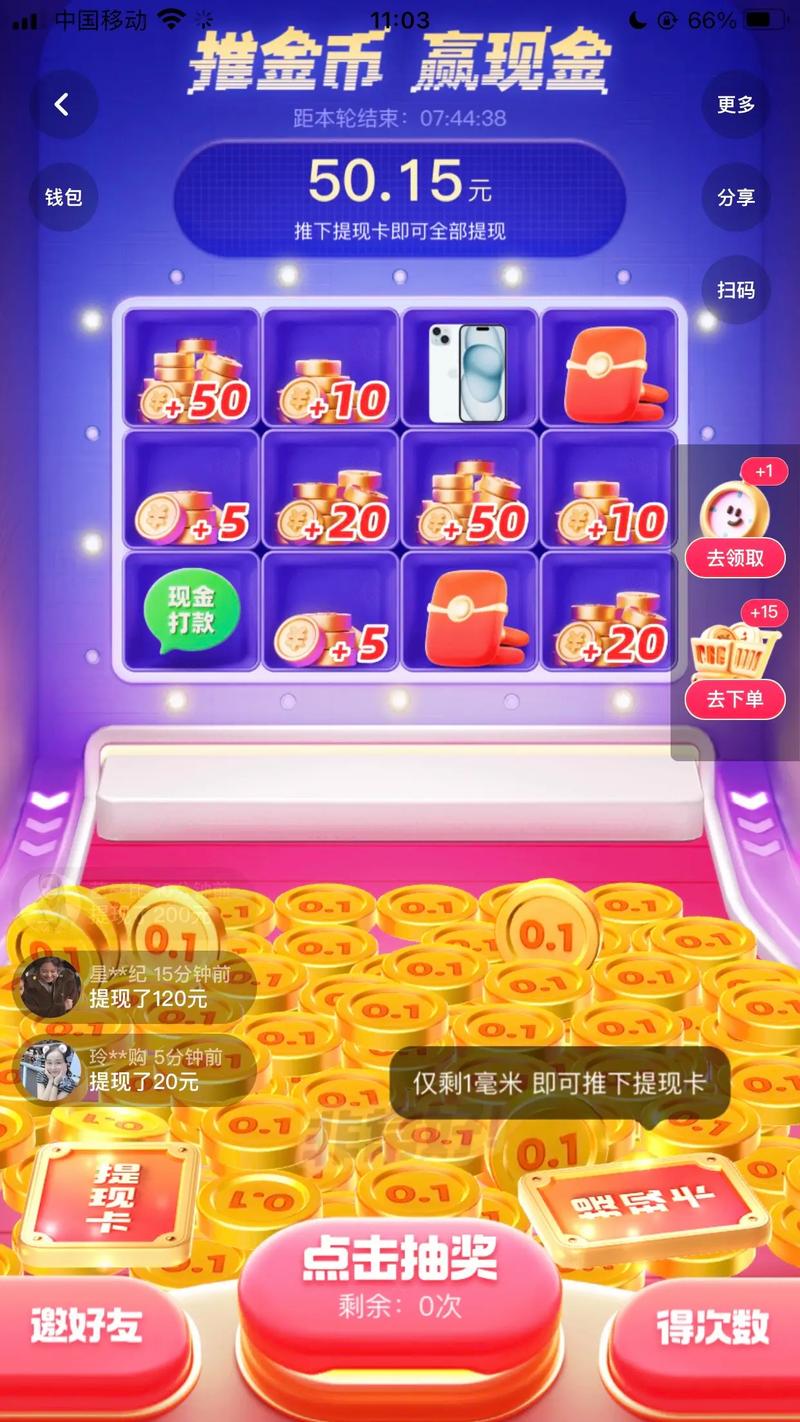This screenshot has width=800, height=1422.
Task: Tap 去下单 to place order
Action: coord(735,699)
